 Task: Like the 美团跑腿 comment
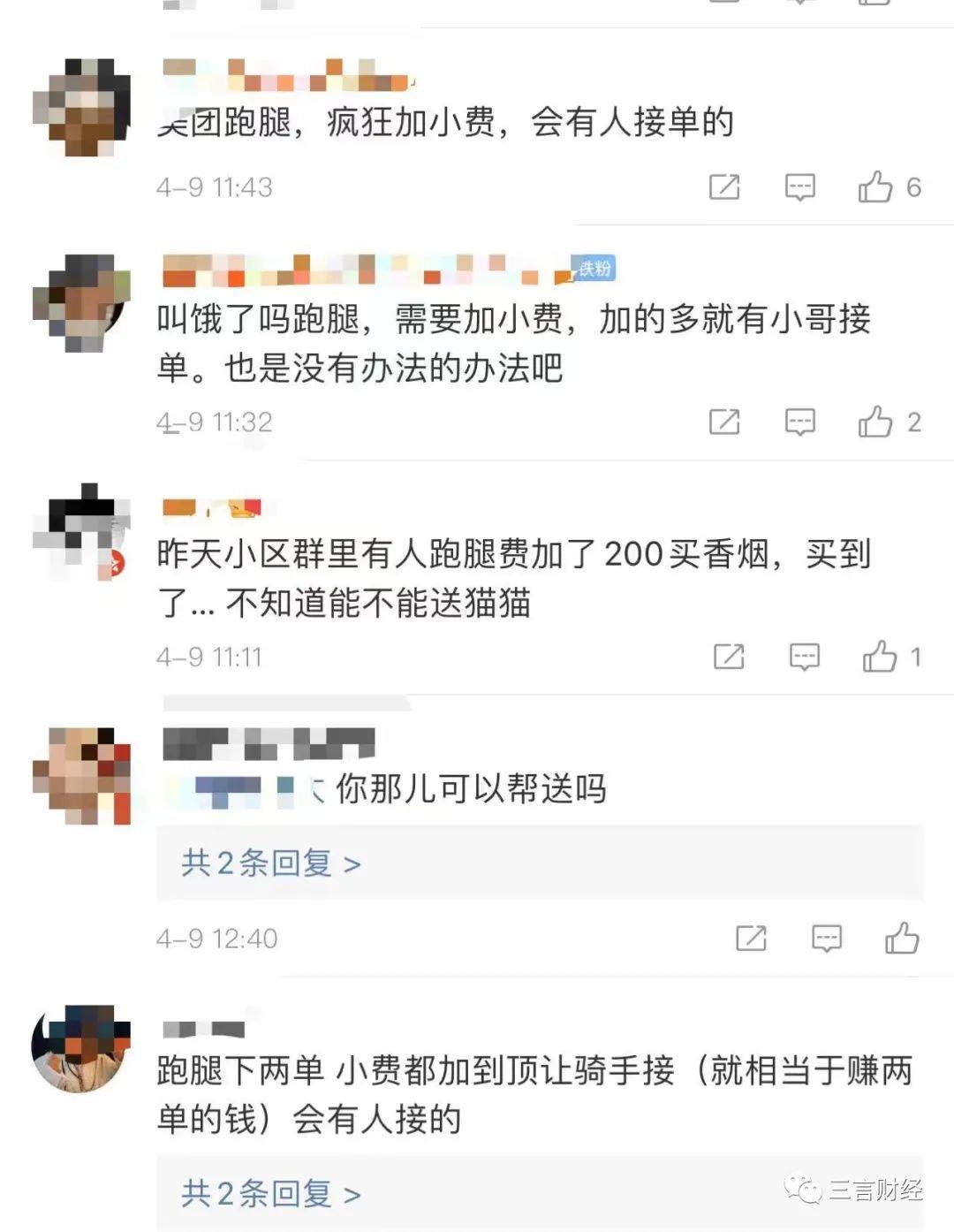[x=875, y=187]
